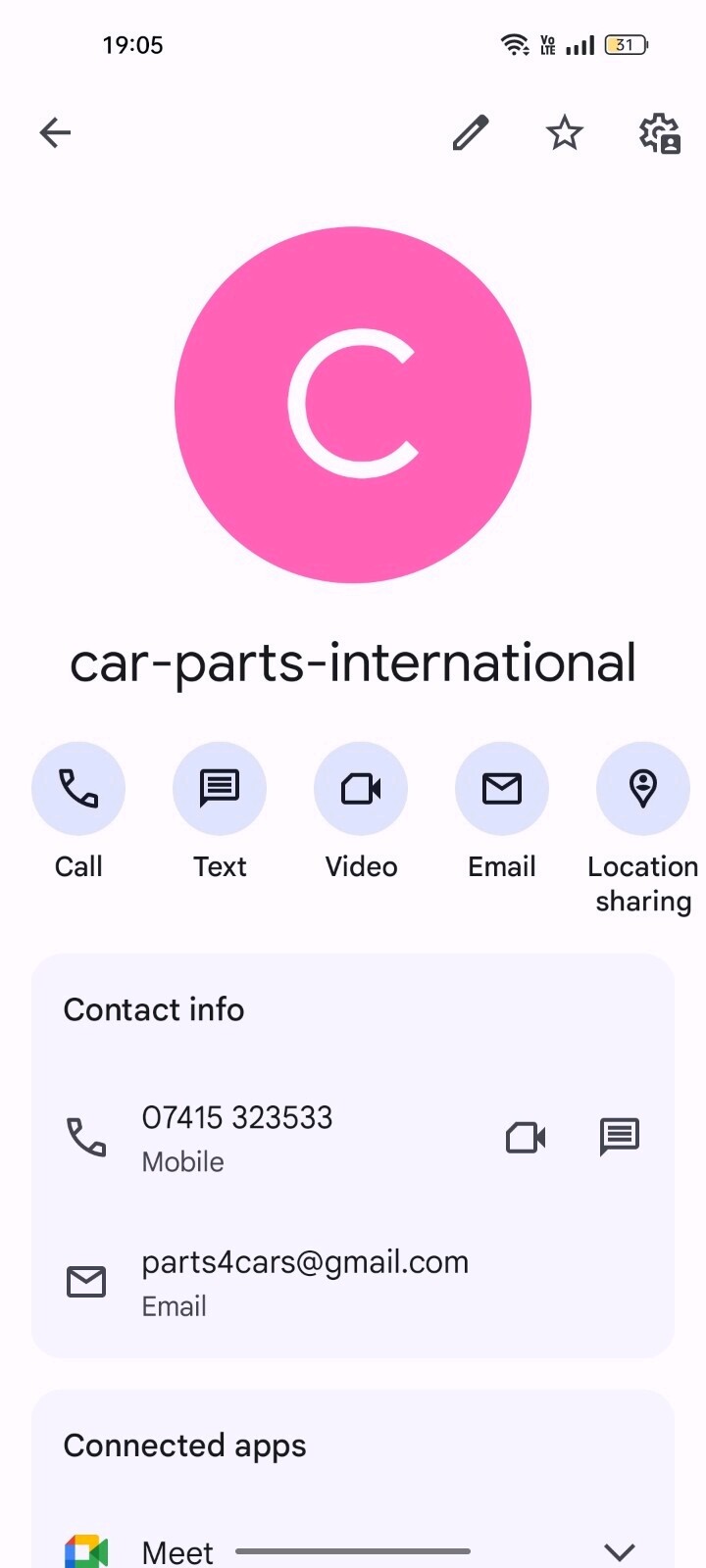
Task: Call car-parts-international
Action: tap(78, 789)
